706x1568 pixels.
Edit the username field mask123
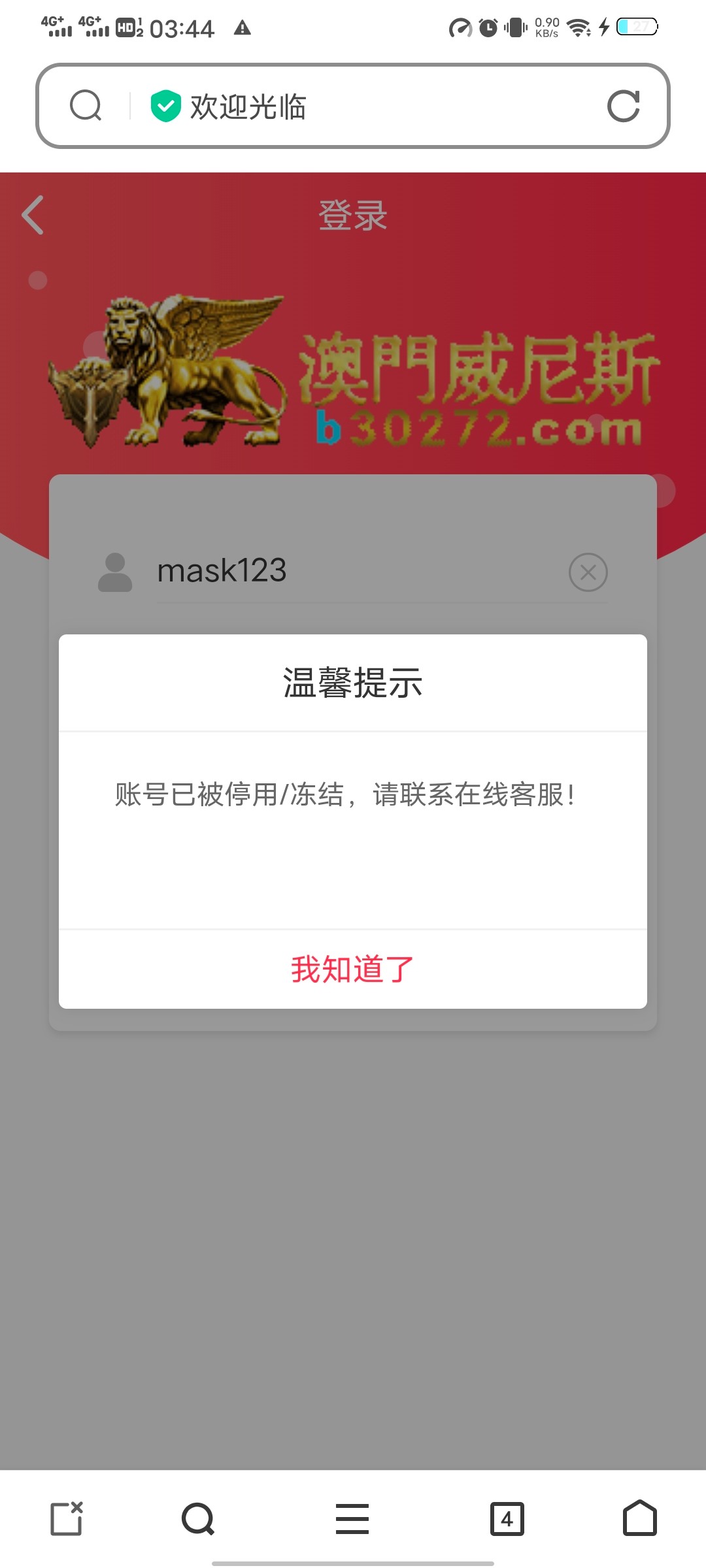pyautogui.click(x=353, y=571)
